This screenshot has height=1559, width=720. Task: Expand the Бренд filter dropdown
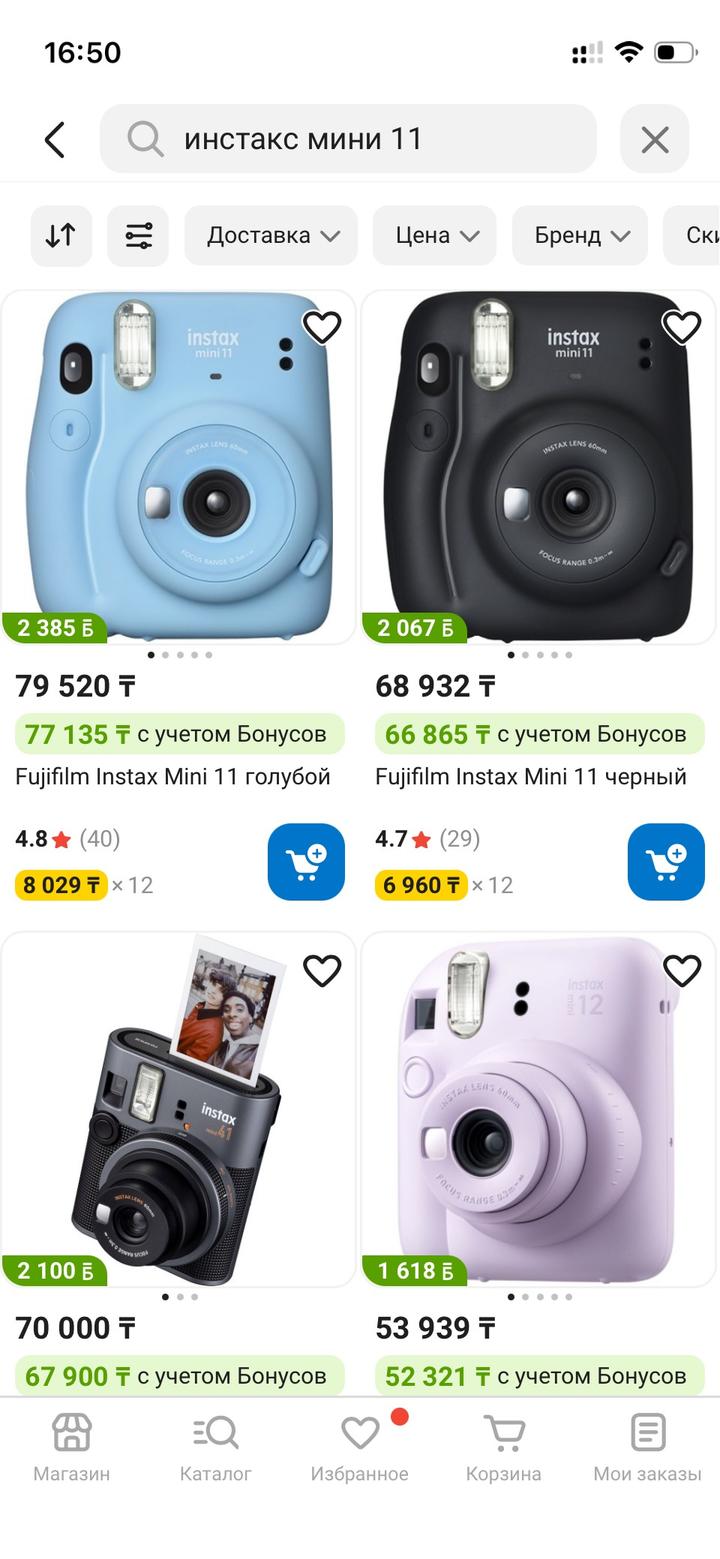580,236
